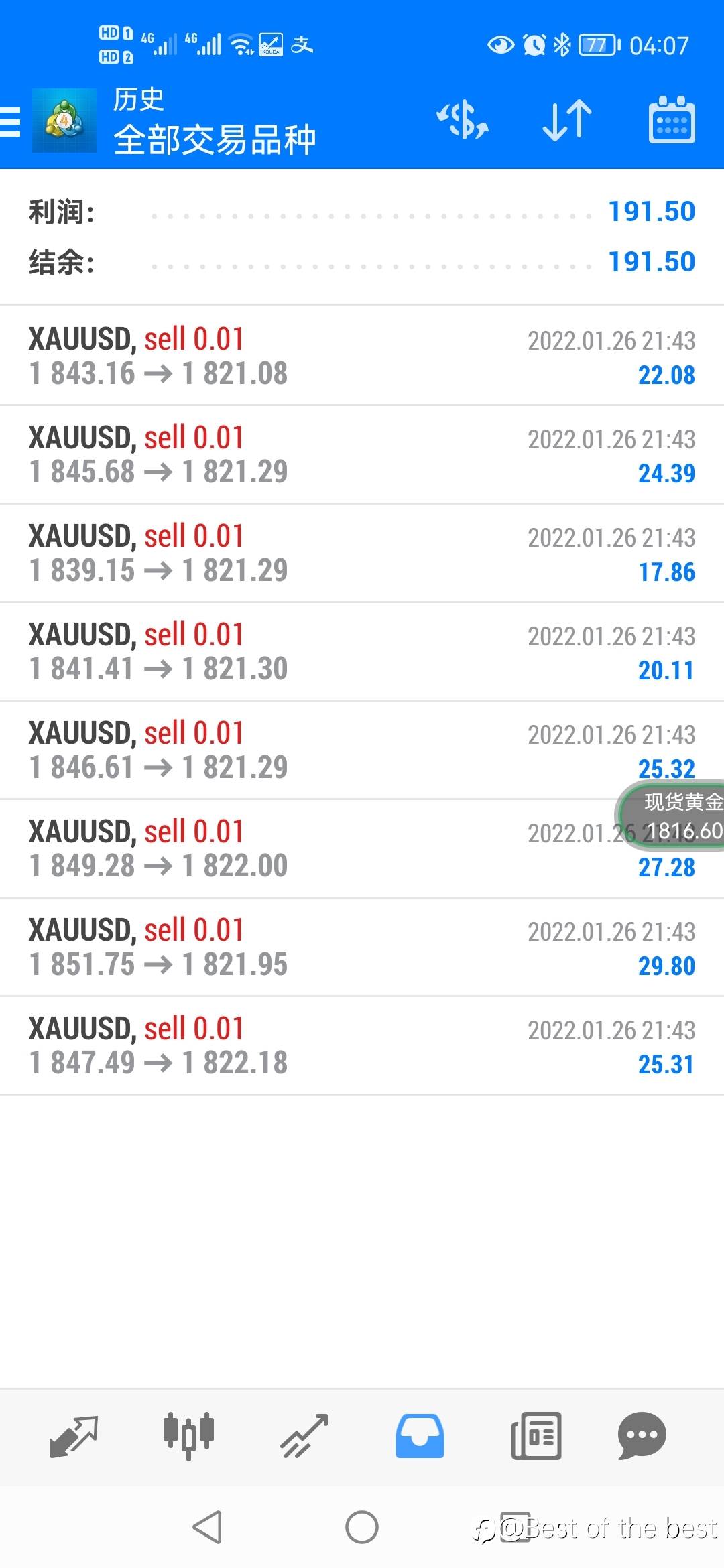Expand the trade opened at 1 847.49
Screen dimensions: 724x1568
pyautogui.click(x=362, y=1045)
